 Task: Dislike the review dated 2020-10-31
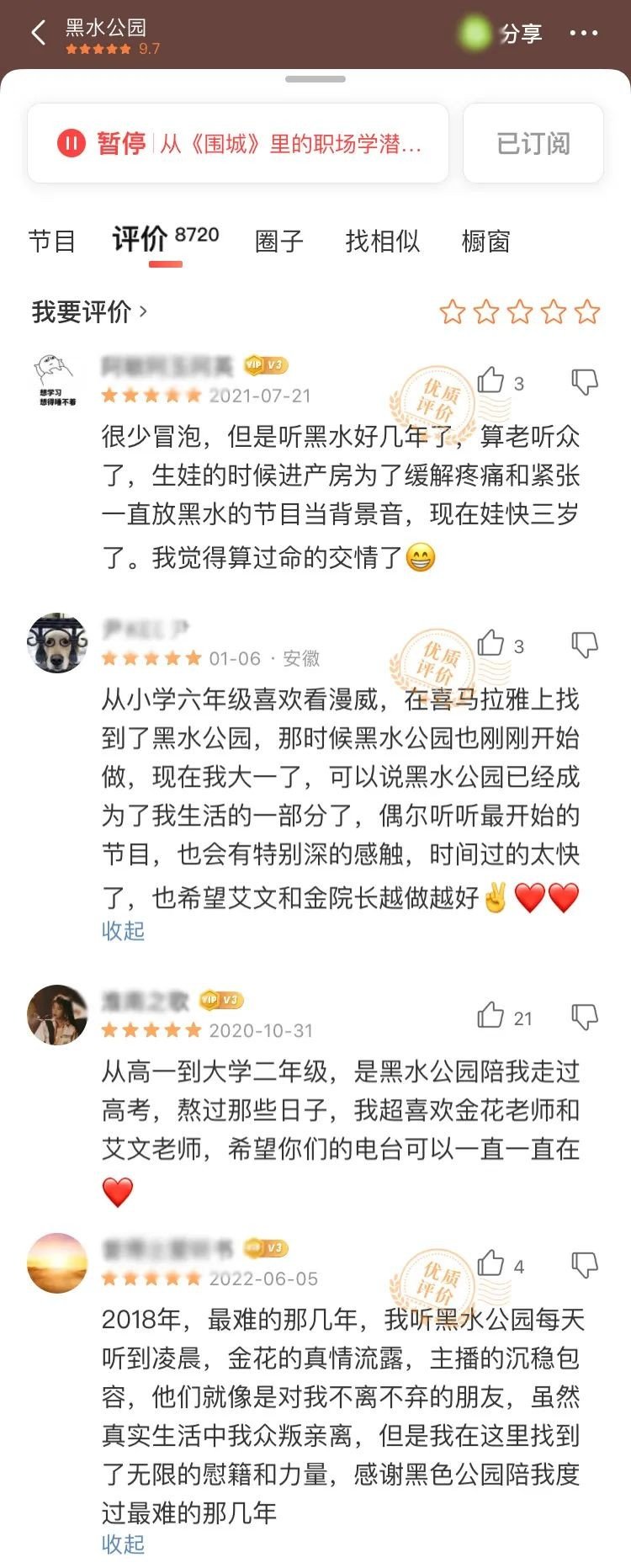coord(585,1017)
